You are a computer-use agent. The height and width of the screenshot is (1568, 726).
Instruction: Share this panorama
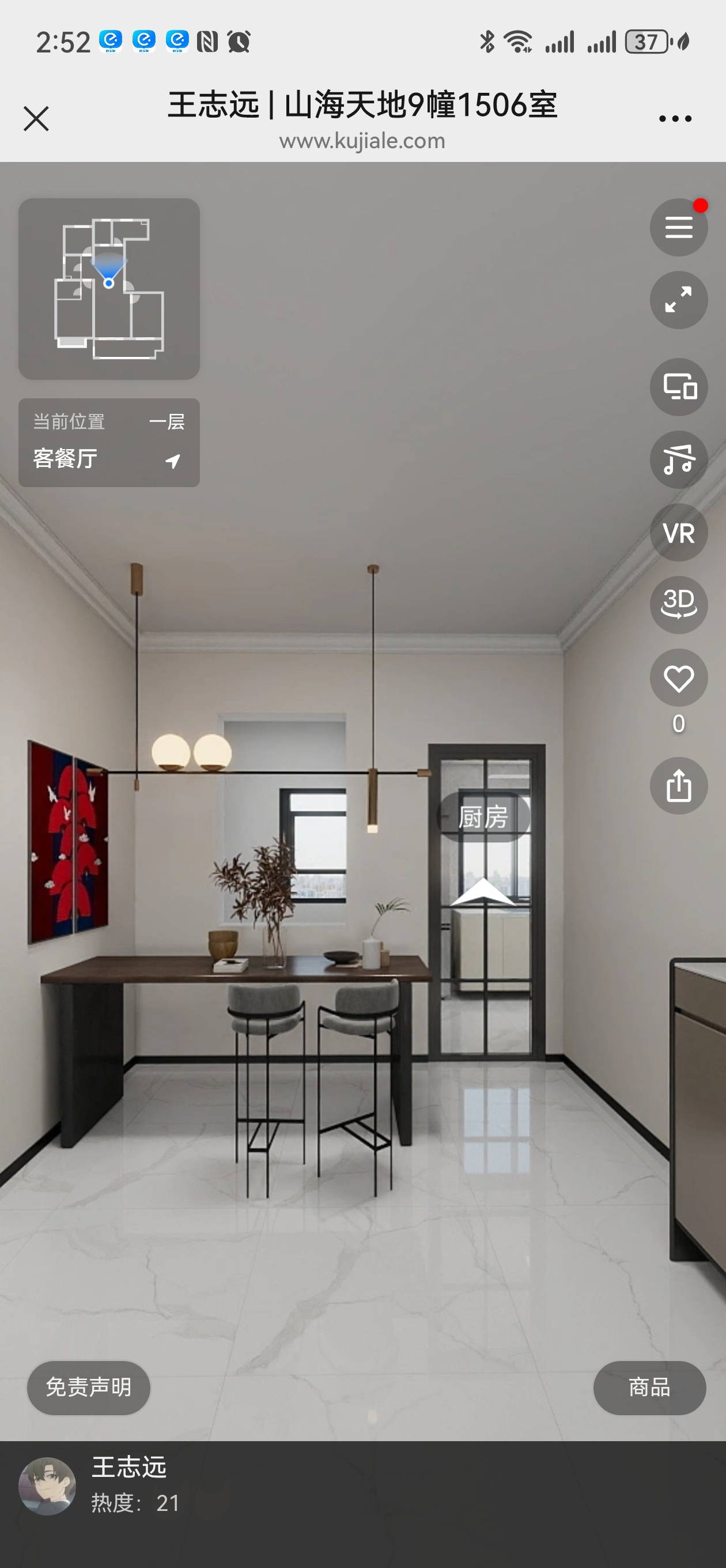(x=679, y=785)
